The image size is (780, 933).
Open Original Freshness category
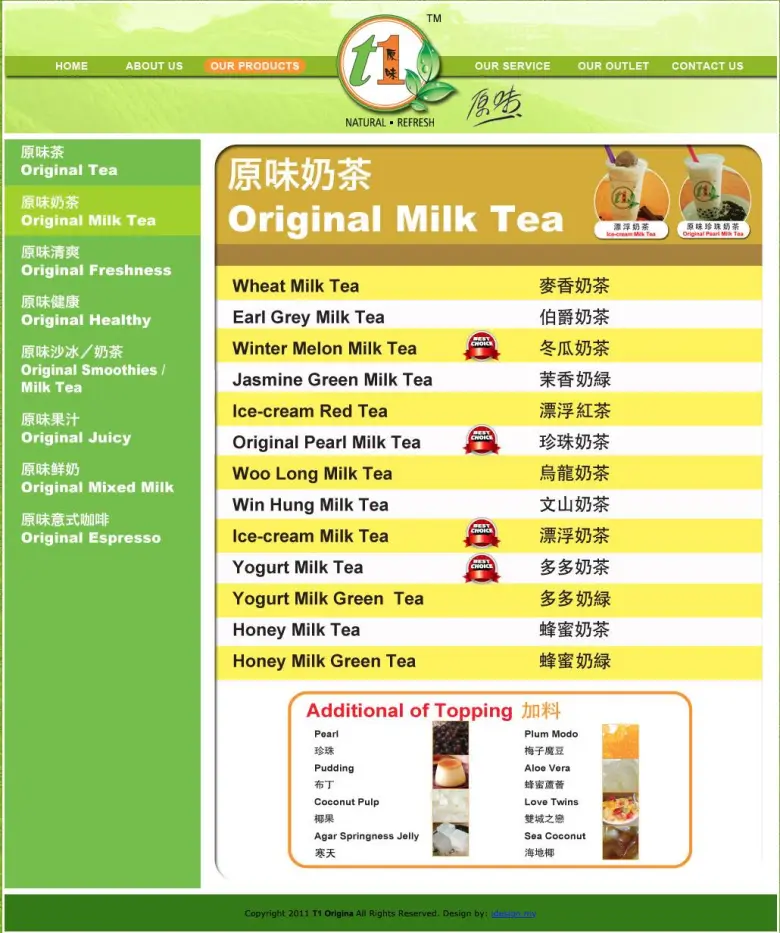(x=96, y=261)
